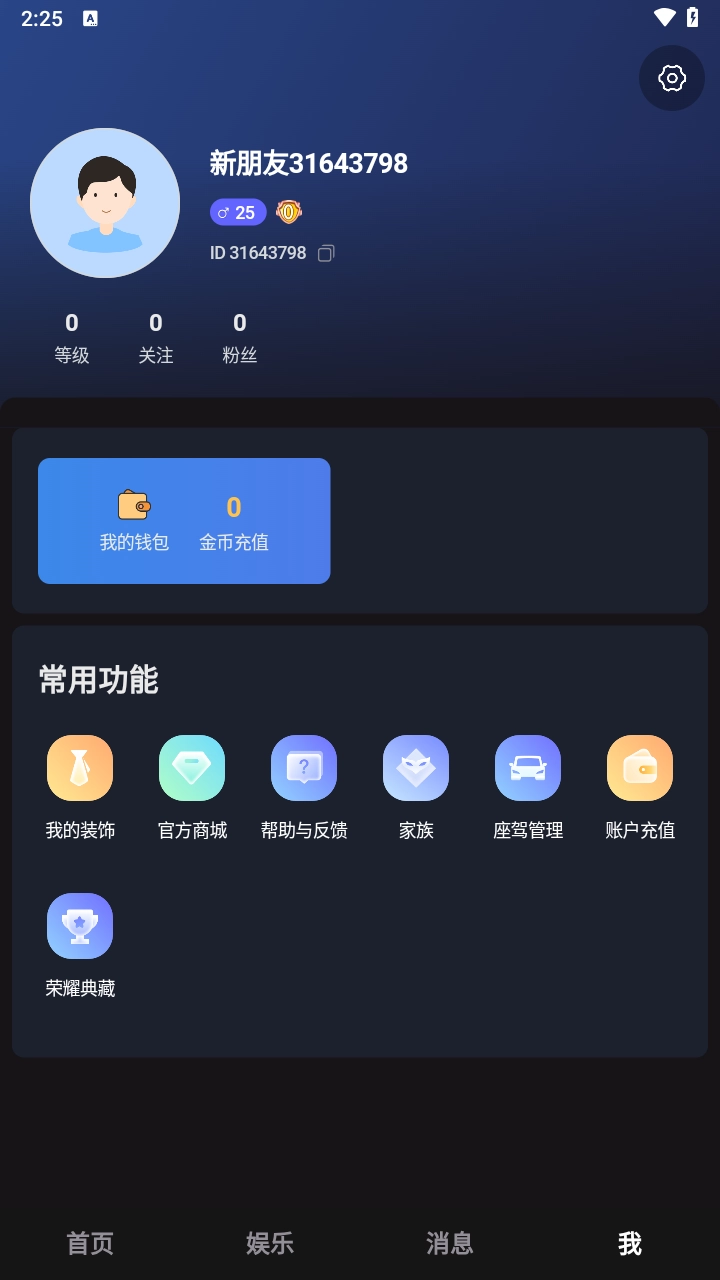This screenshot has height=1280, width=720.
Task: Tap the medal badge next to age
Action: [289, 212]
